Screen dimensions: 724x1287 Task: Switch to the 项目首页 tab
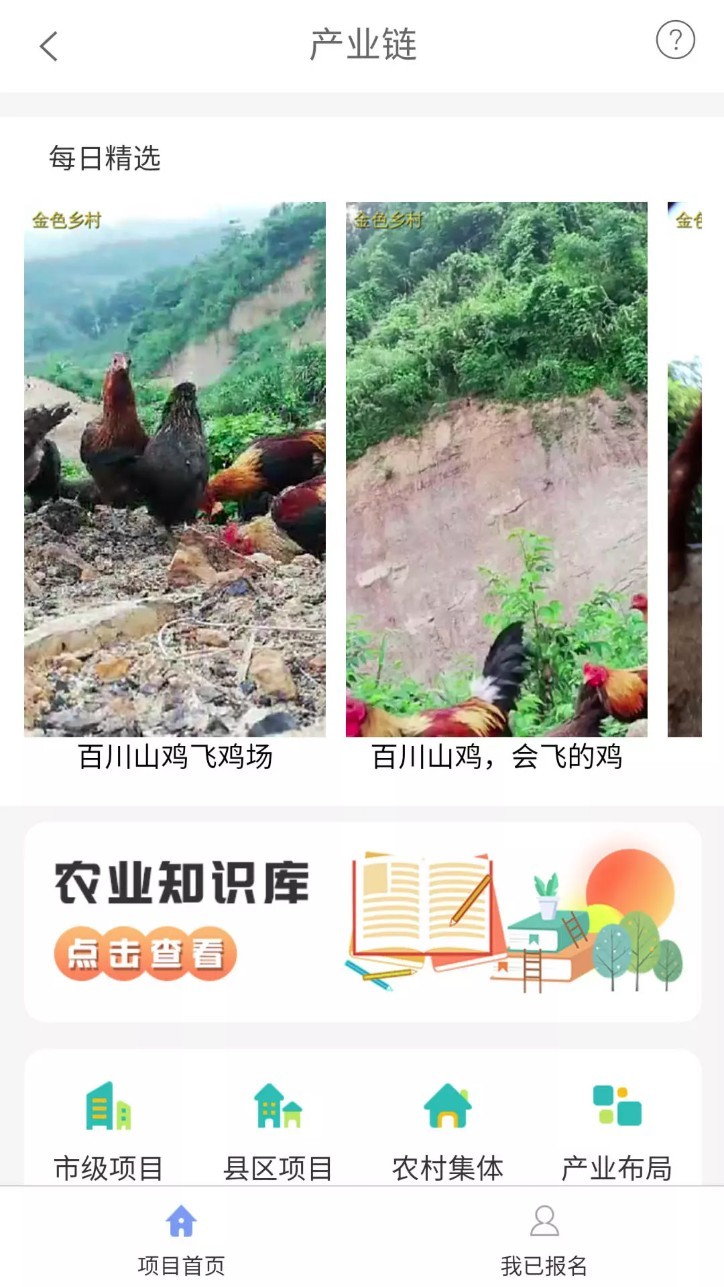(x=180, y=1240)
